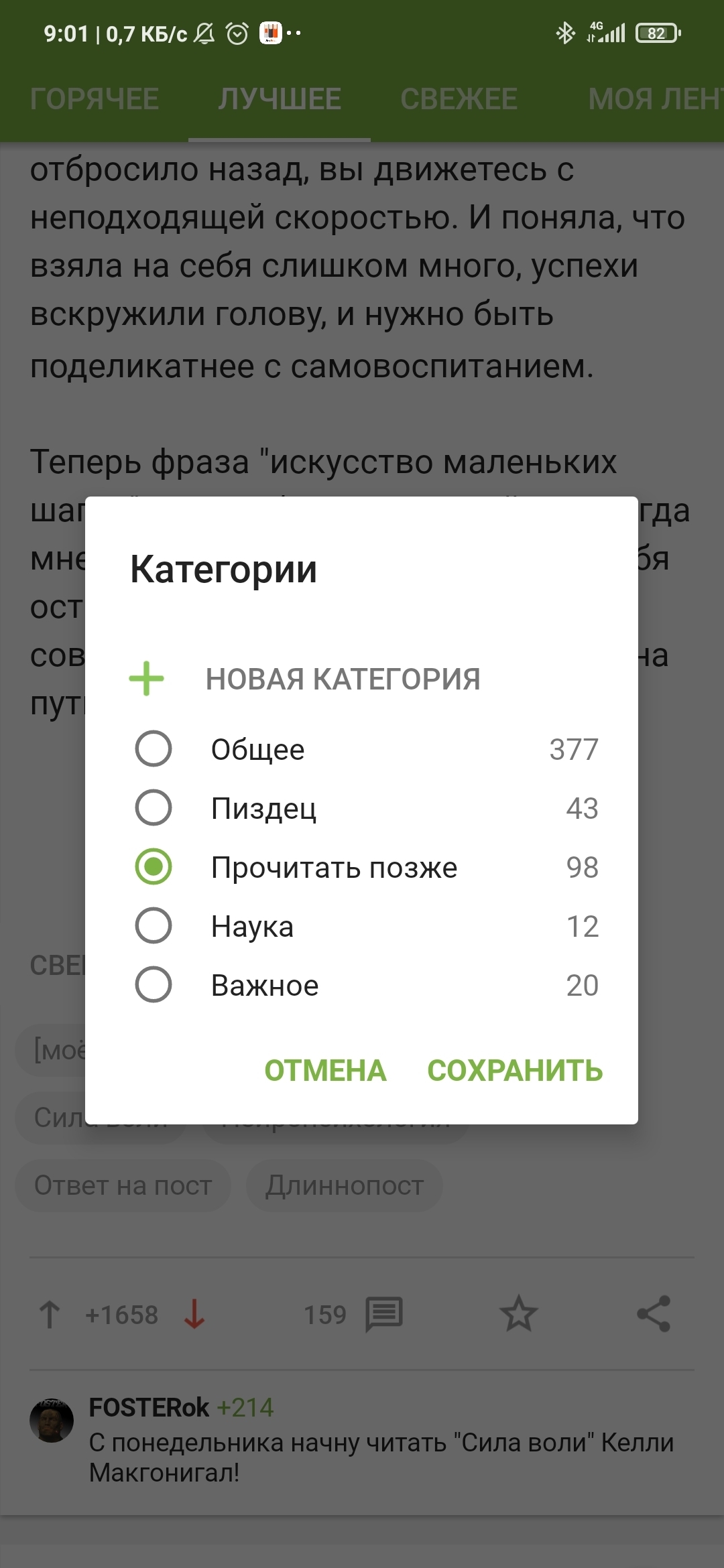Pick the Наука category
Image resolution: width=724 pixels, height=1568 pixels.
click(154, 925)
